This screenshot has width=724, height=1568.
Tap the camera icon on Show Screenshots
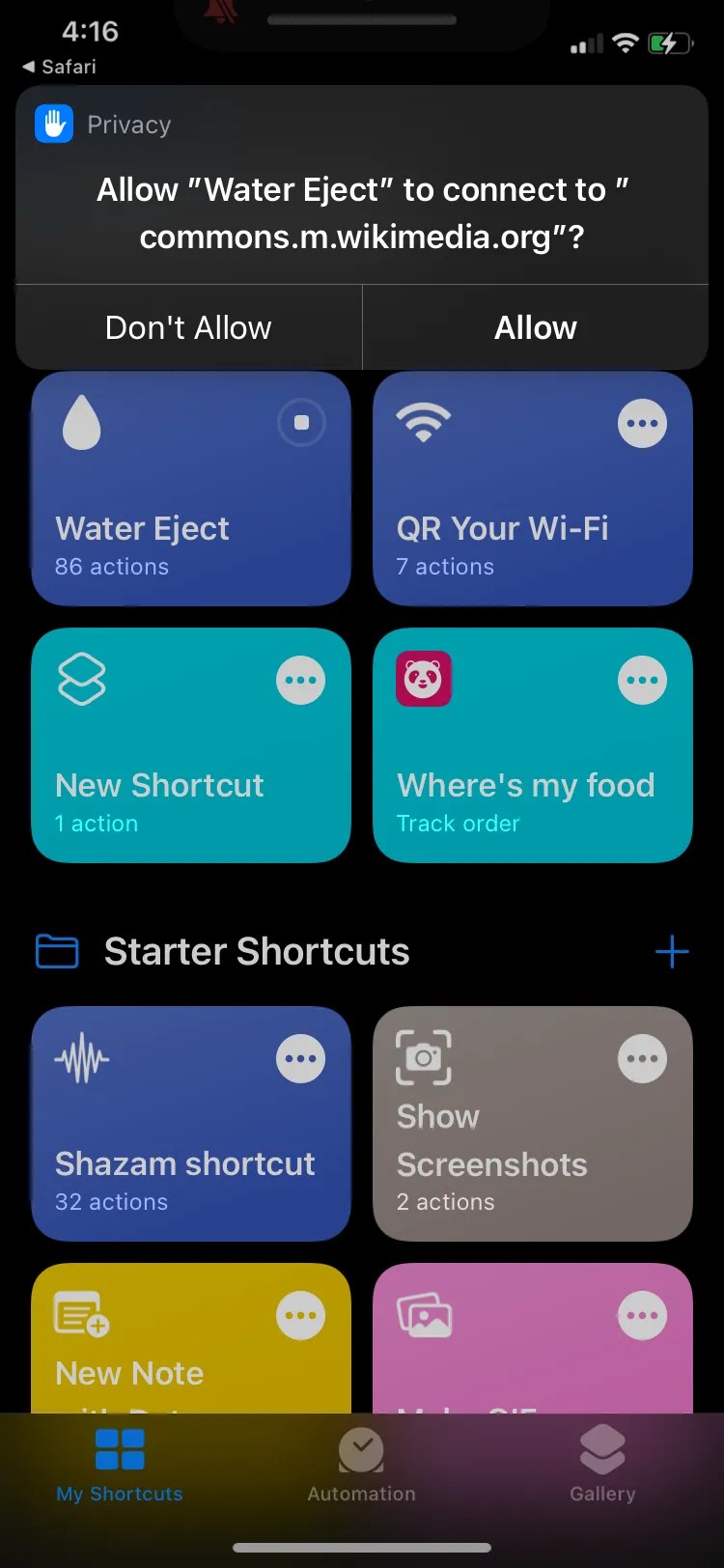click(x=423, y=1056)
